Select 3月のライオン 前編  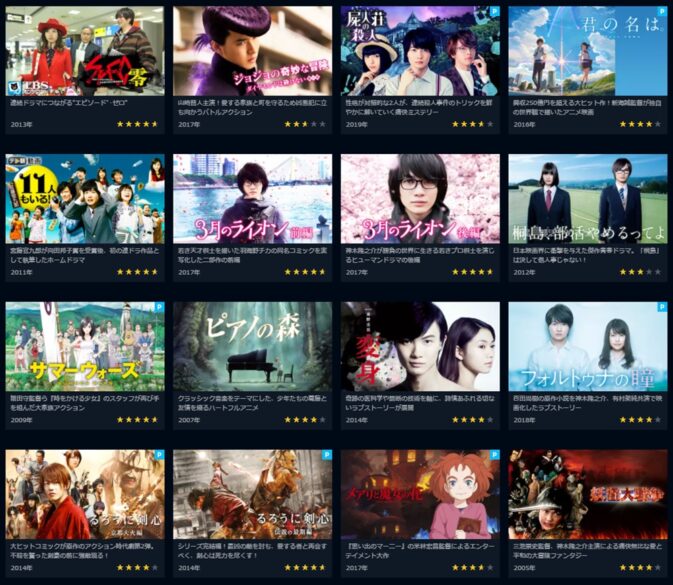tap(252, 198)
